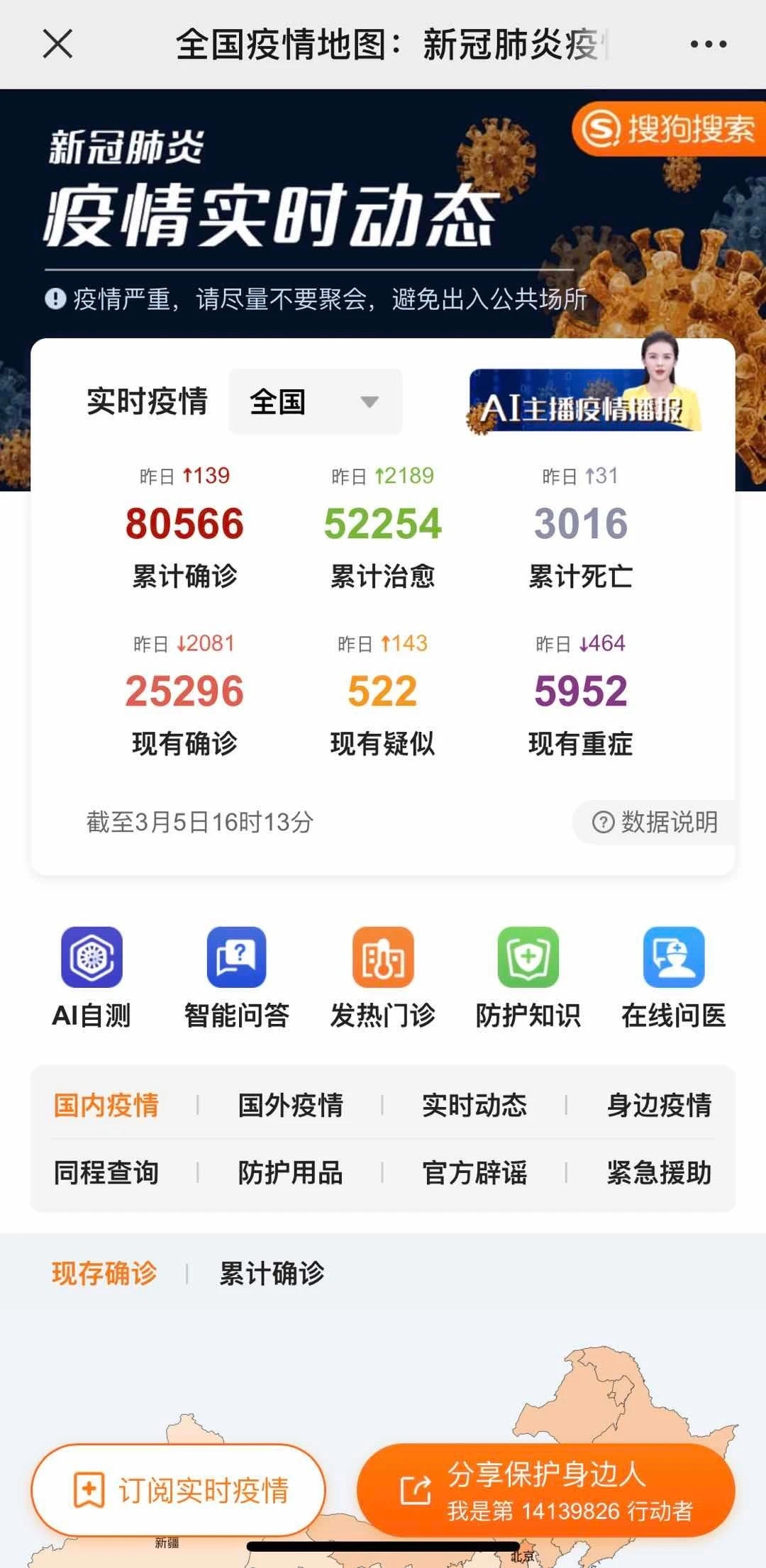Open 智能问答 smart Q&A
The image size is (766, 1568).
(x=237, y=977)
